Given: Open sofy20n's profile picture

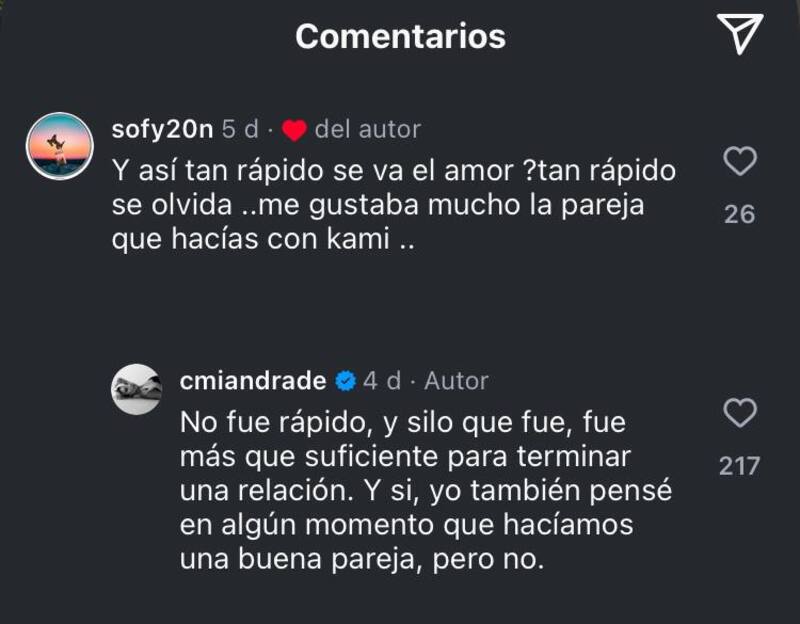Looking at the screenshot, I should [59, 145].
